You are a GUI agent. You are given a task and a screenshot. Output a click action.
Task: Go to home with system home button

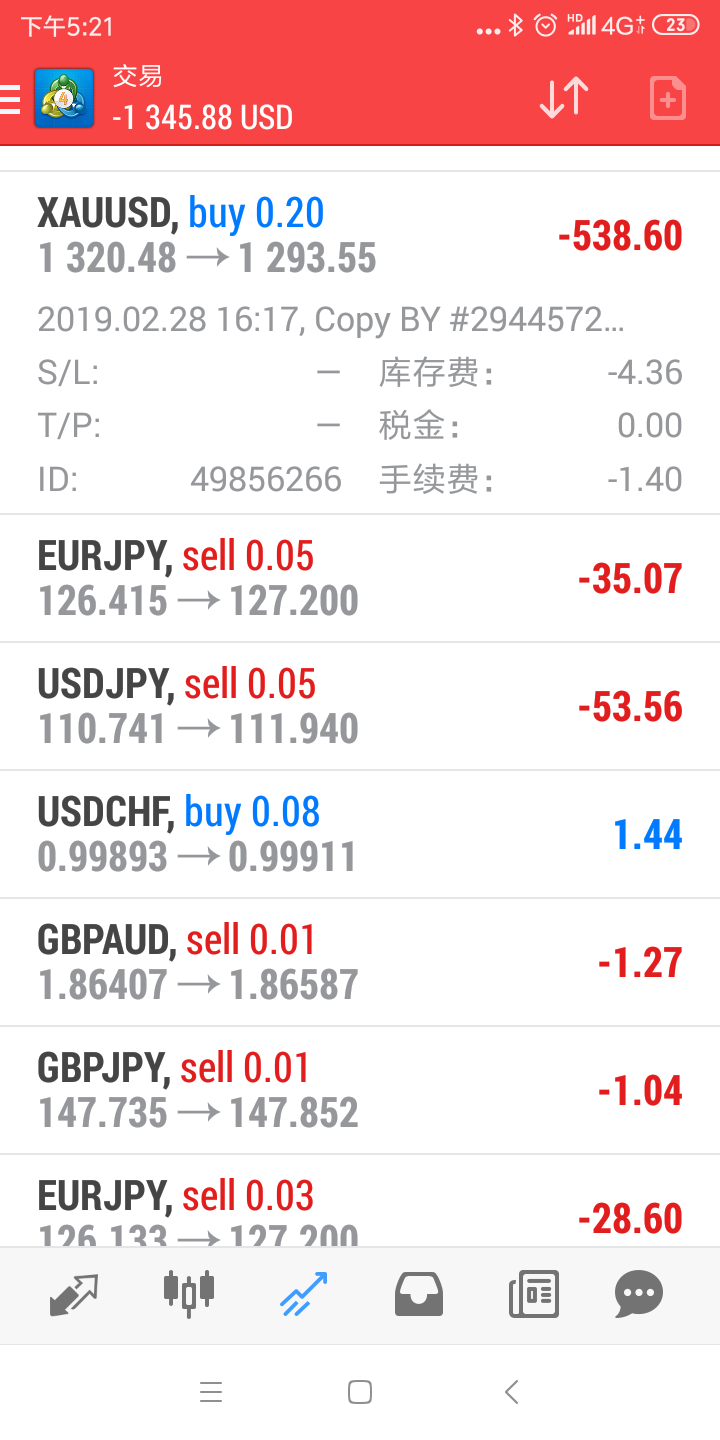click(360, 1391)
